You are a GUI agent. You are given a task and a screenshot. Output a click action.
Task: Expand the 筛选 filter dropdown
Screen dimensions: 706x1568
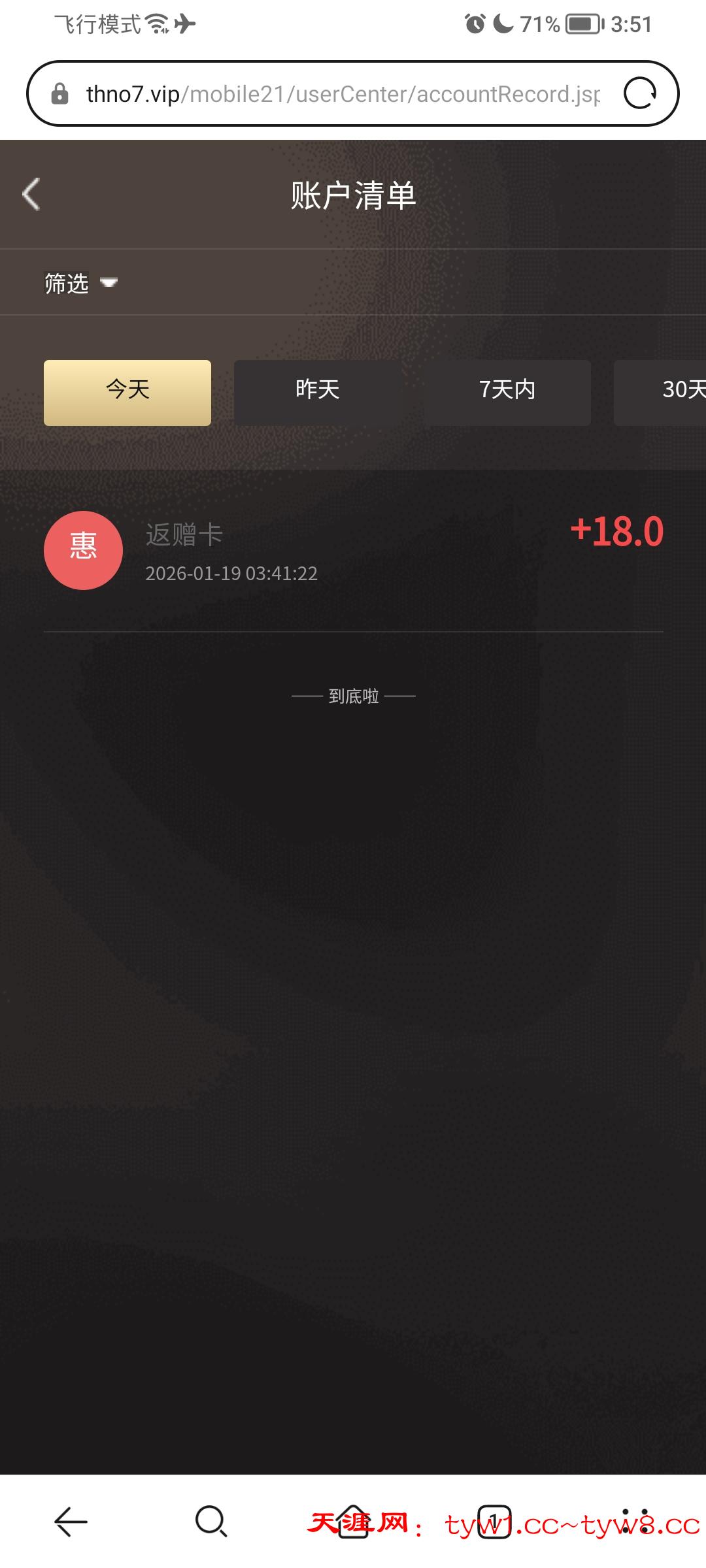point(80,284)
